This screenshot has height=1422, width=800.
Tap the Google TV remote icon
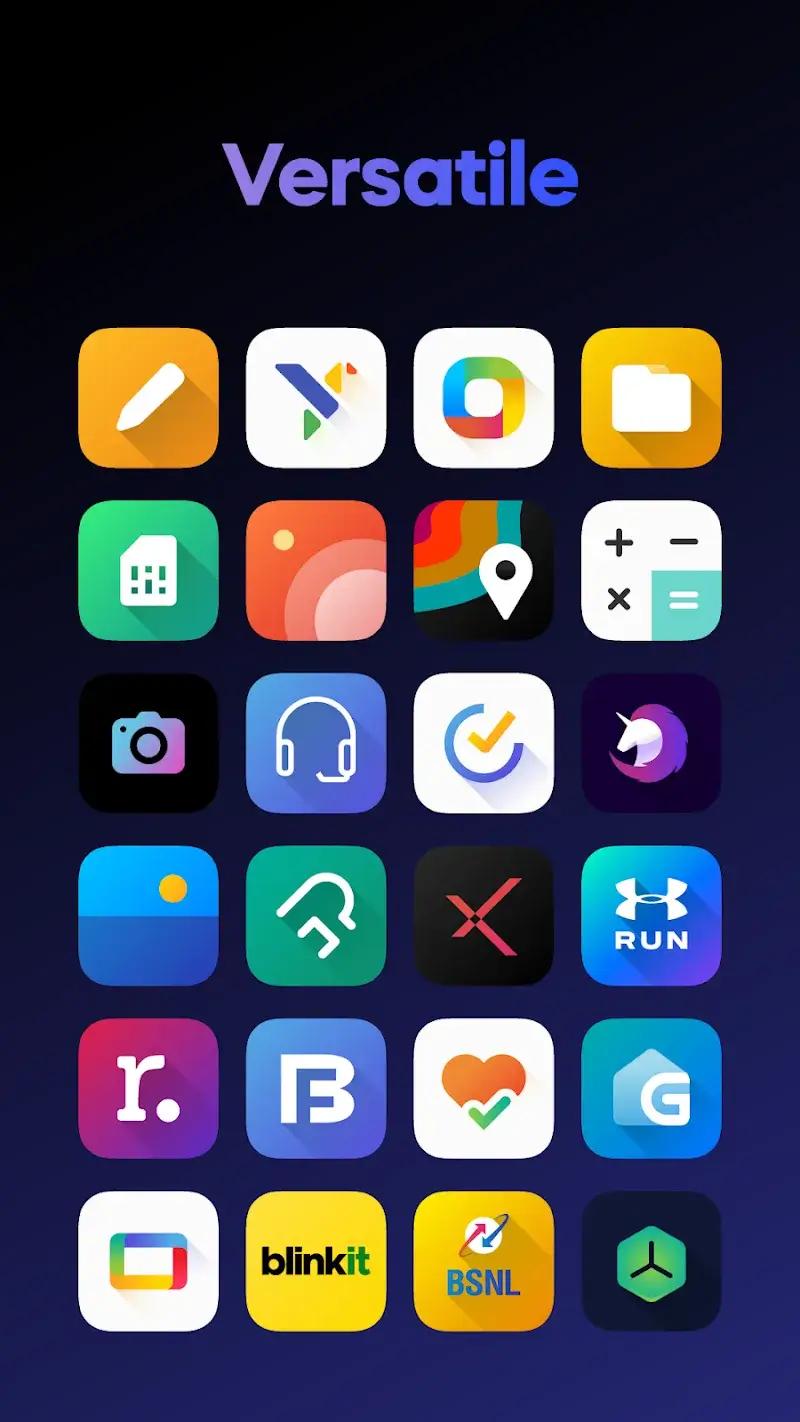pyautogui.click(x=147, y=1263)
